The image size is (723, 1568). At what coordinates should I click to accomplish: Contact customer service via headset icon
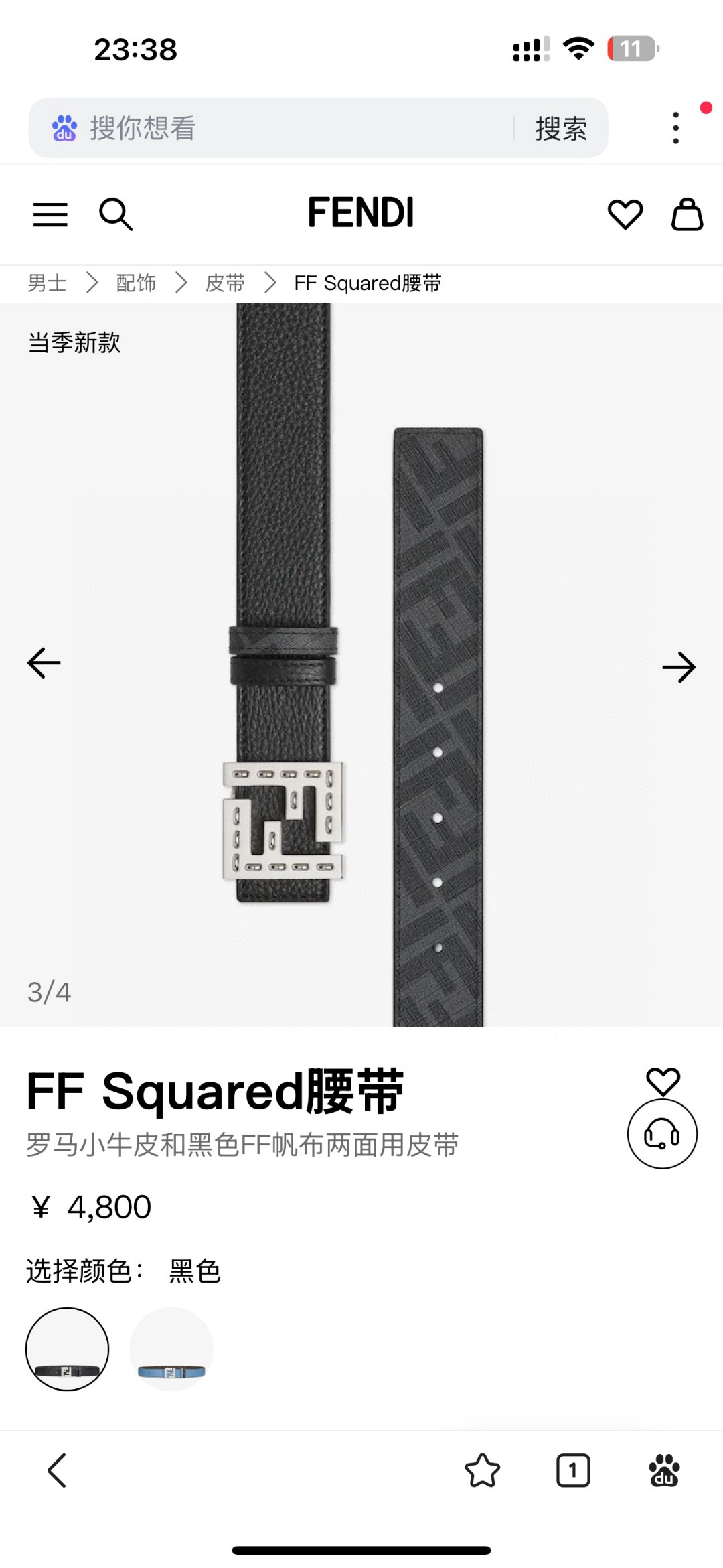pyautogui.click(x=662, y=1135)
